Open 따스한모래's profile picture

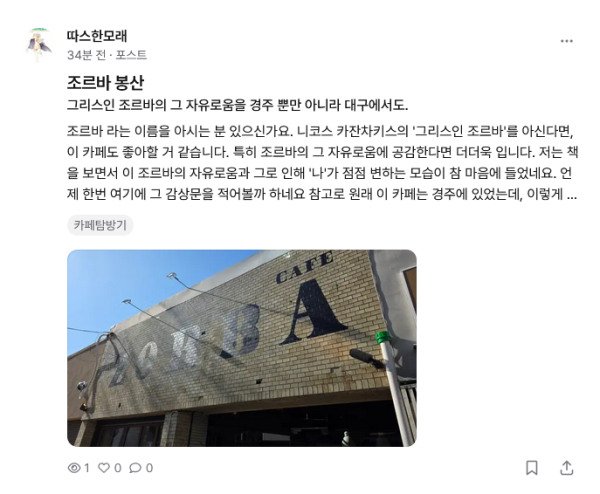[x=41, y=43]
